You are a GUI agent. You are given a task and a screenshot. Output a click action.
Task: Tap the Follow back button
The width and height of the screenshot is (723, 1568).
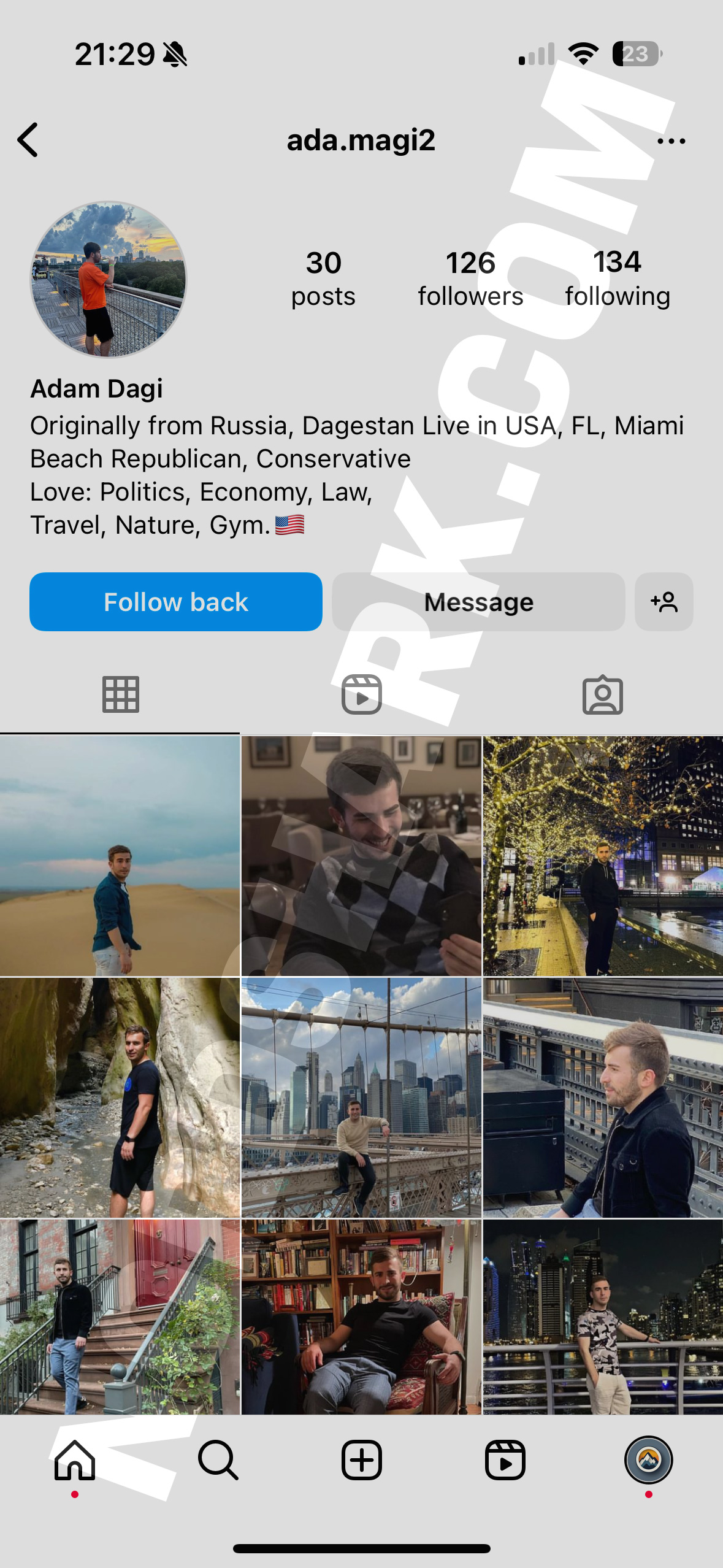176,602
